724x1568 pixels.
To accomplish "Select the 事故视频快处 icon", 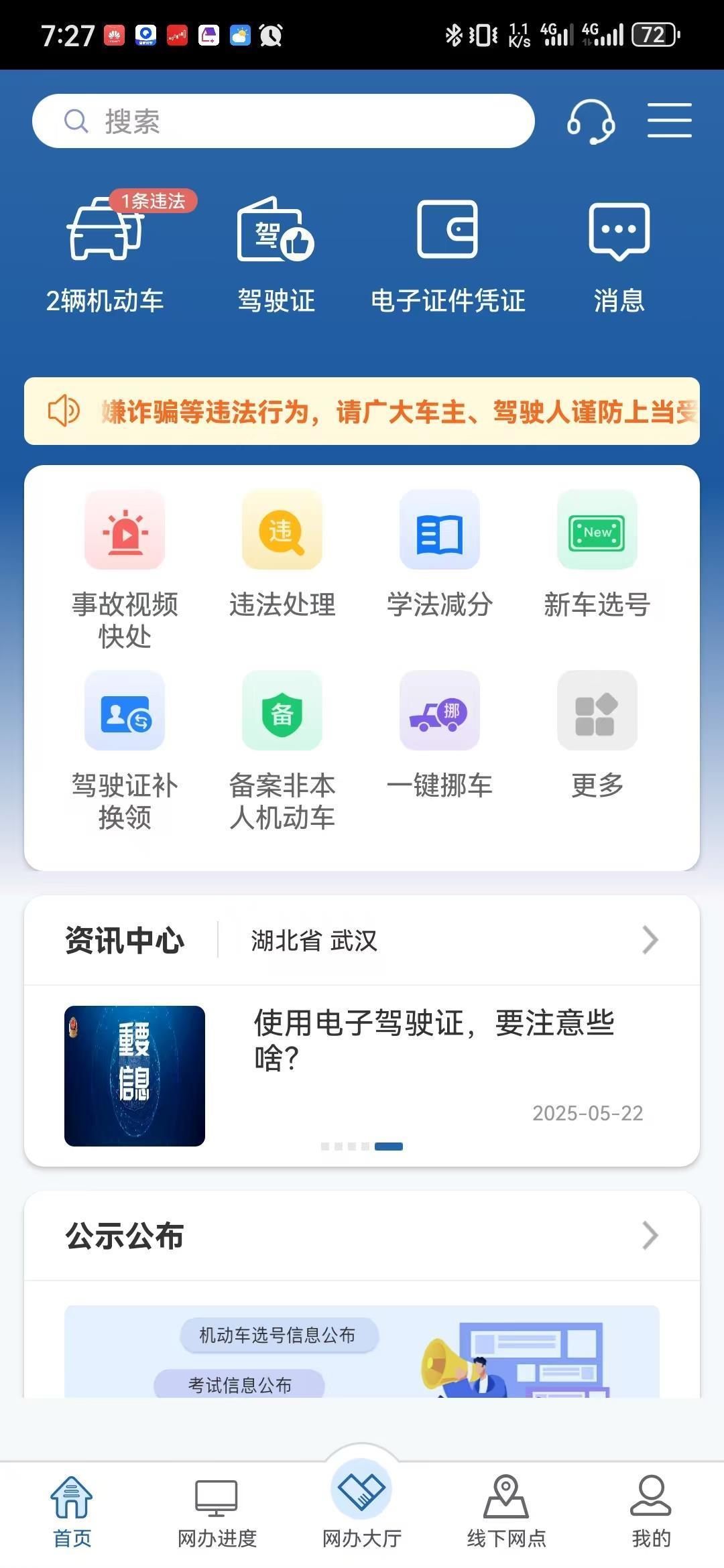I will point(125,529).
